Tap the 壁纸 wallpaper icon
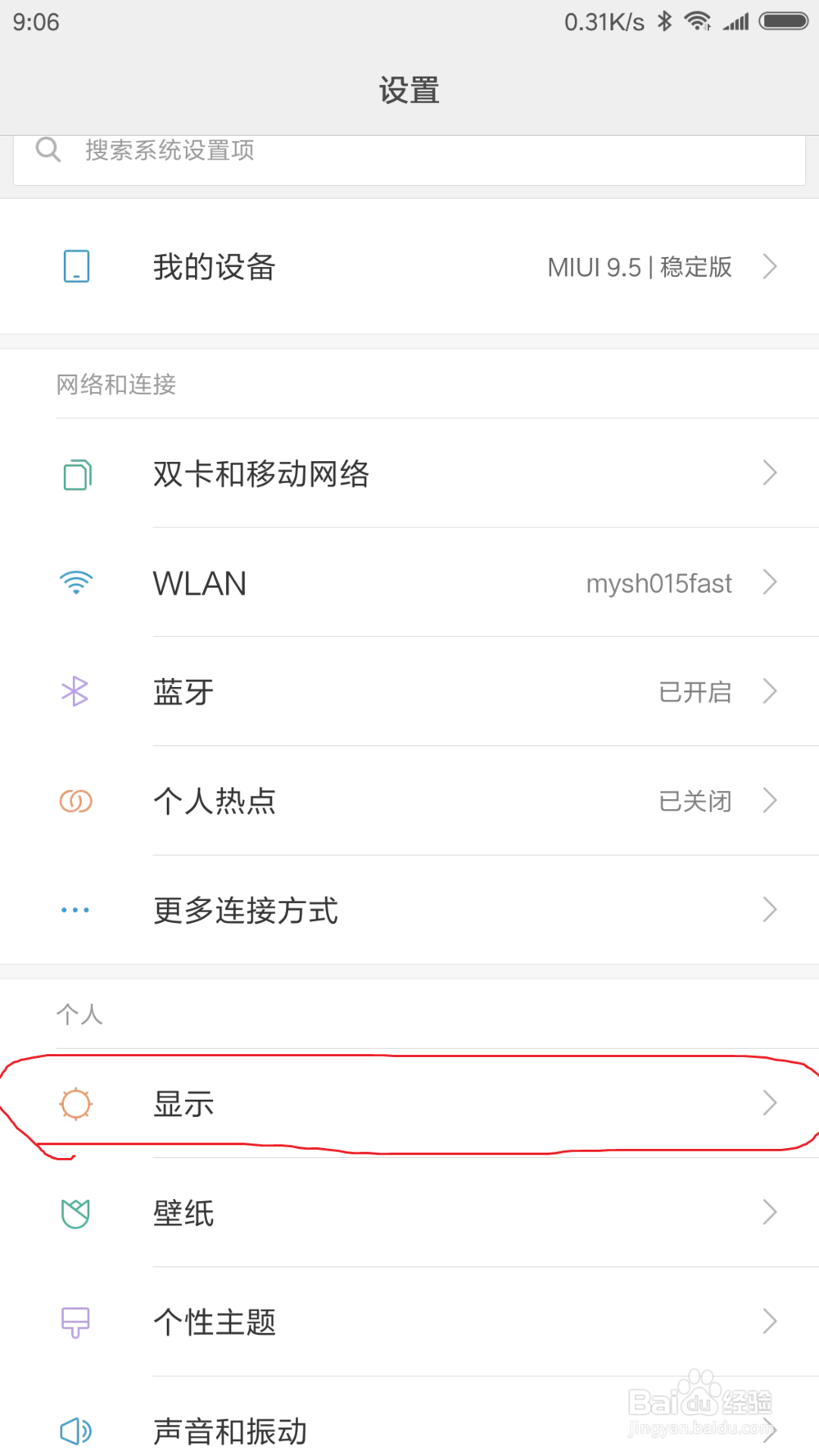The width and height of the screenshot is (819, 1456). pyautogui.click(x=75, y=1213)
